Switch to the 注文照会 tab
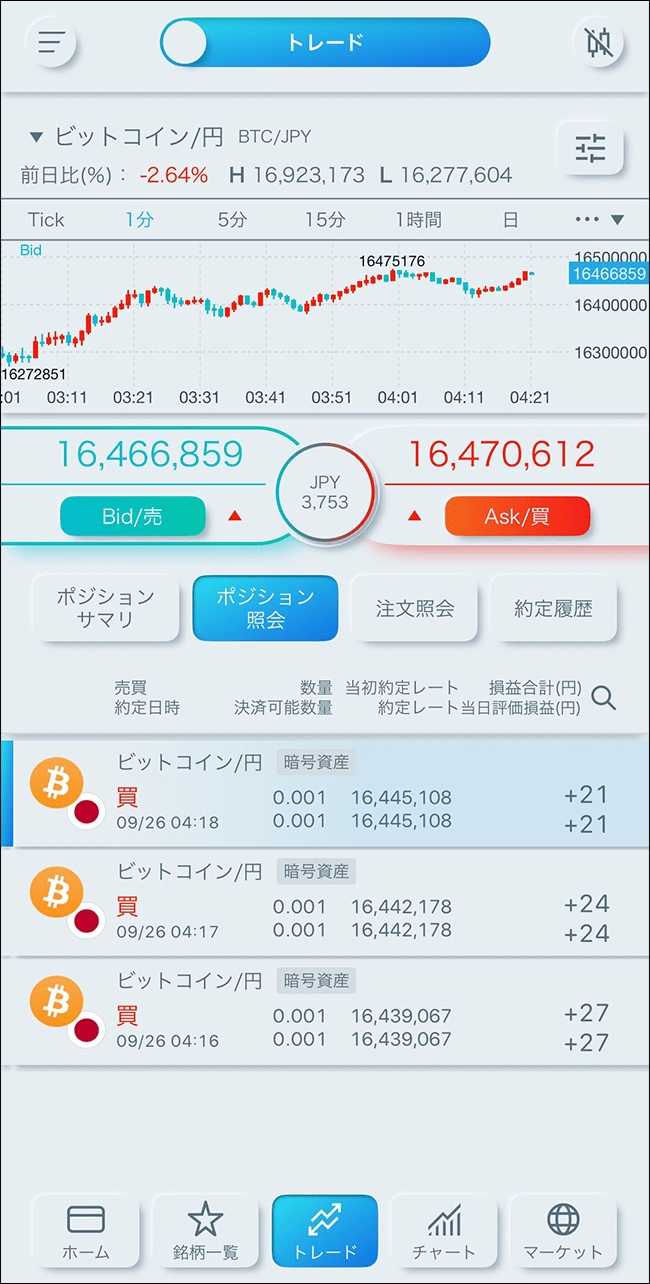 [x=415, y=608]
